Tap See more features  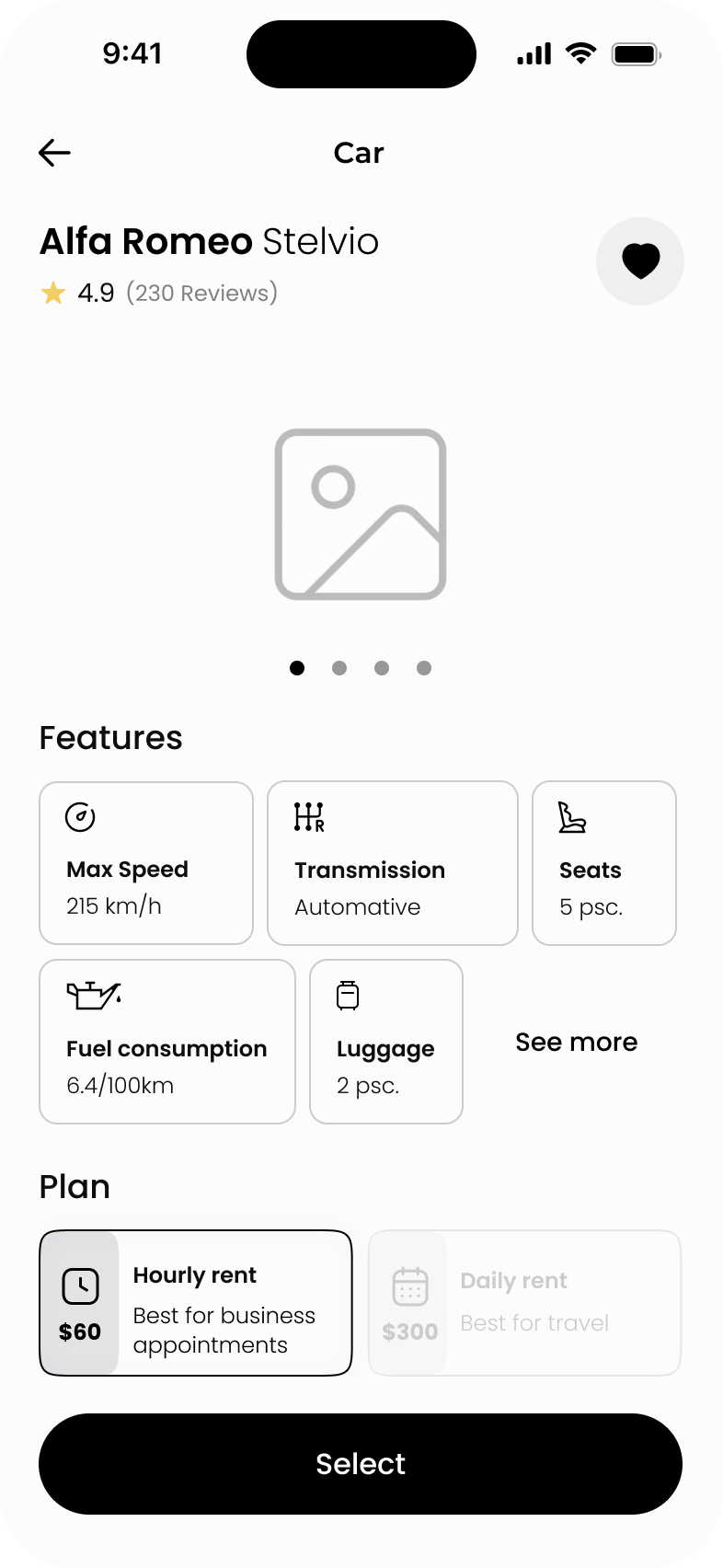(576, 1043)
